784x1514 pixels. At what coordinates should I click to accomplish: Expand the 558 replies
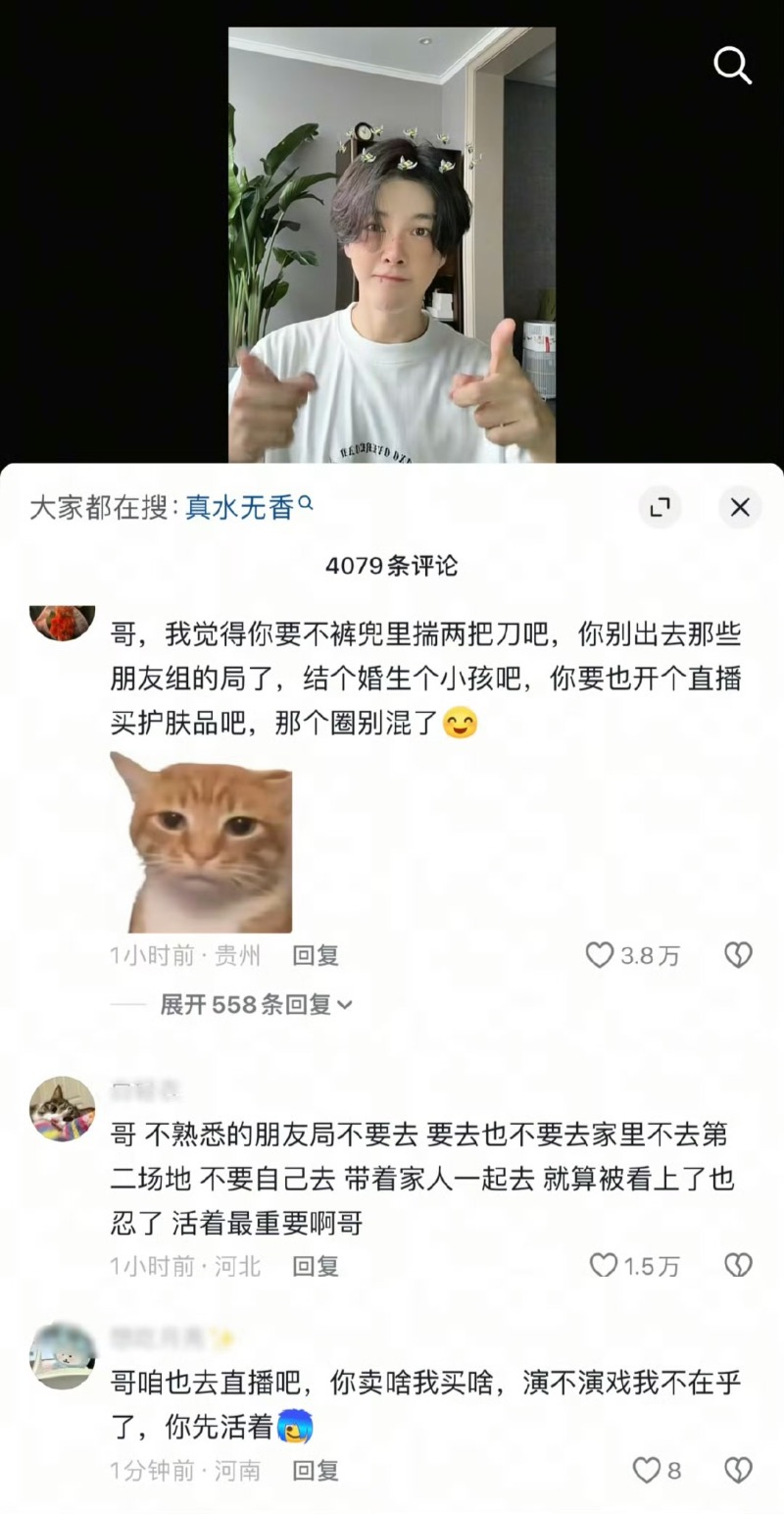[x=255, y=1004]
